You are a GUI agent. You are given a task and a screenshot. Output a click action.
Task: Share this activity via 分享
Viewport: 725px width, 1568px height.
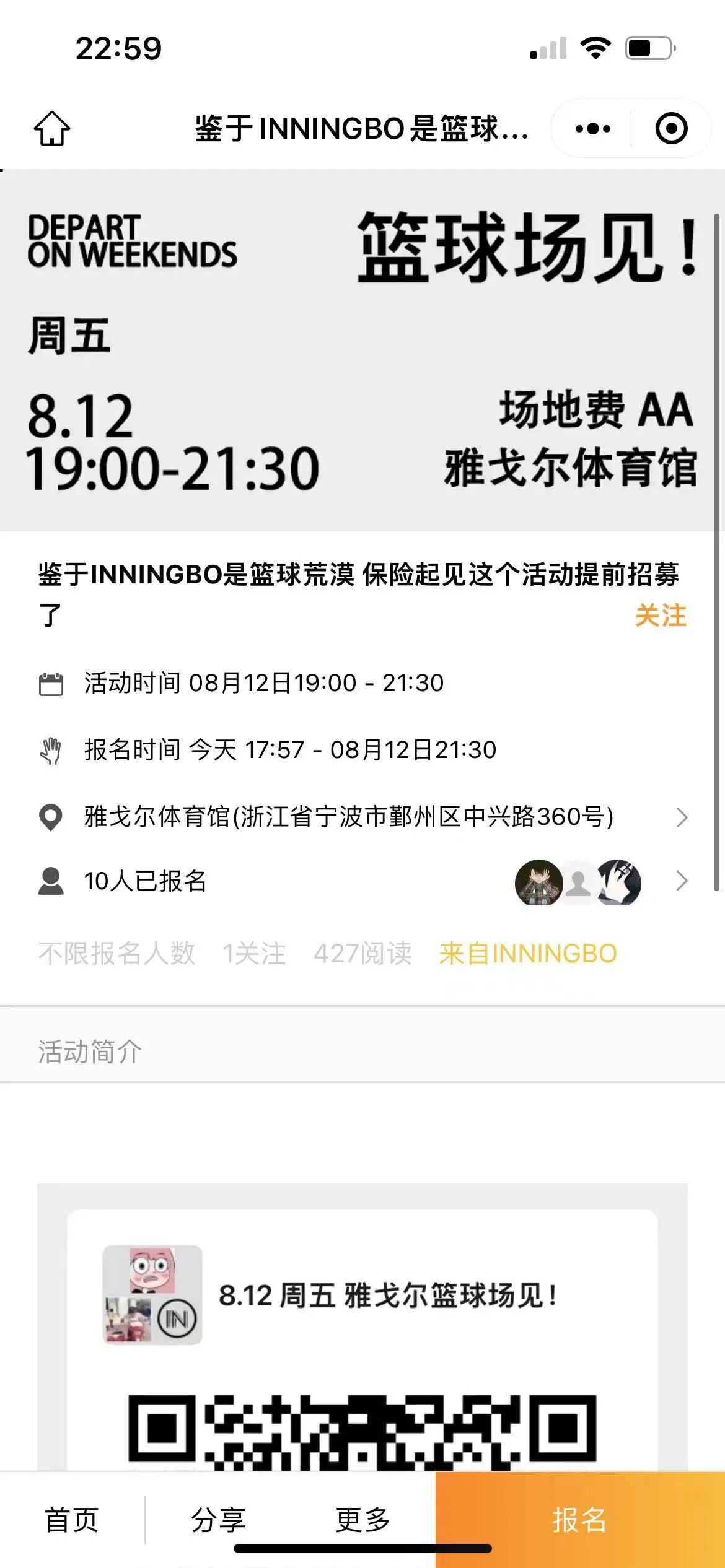pyautogui.click(x=218, y=1520)
